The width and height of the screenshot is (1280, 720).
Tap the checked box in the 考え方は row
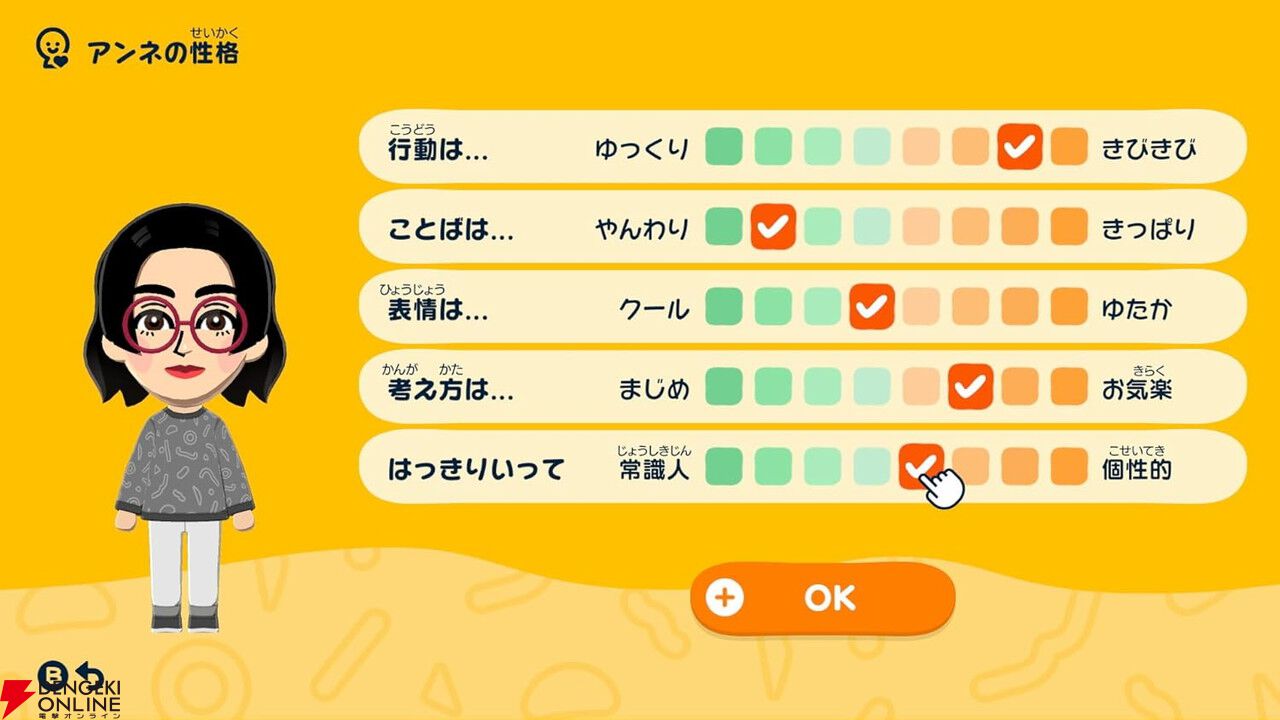pos(970,387)
